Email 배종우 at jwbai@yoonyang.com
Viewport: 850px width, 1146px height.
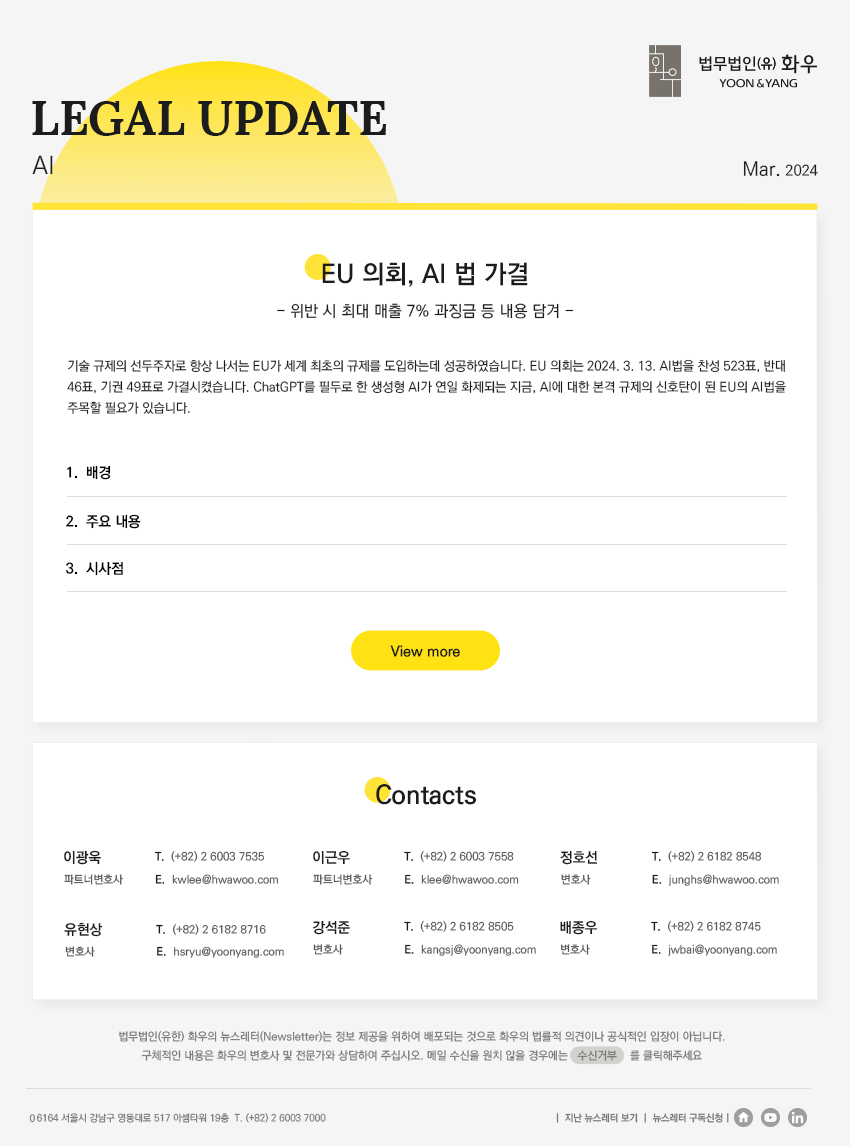(722, 950)
